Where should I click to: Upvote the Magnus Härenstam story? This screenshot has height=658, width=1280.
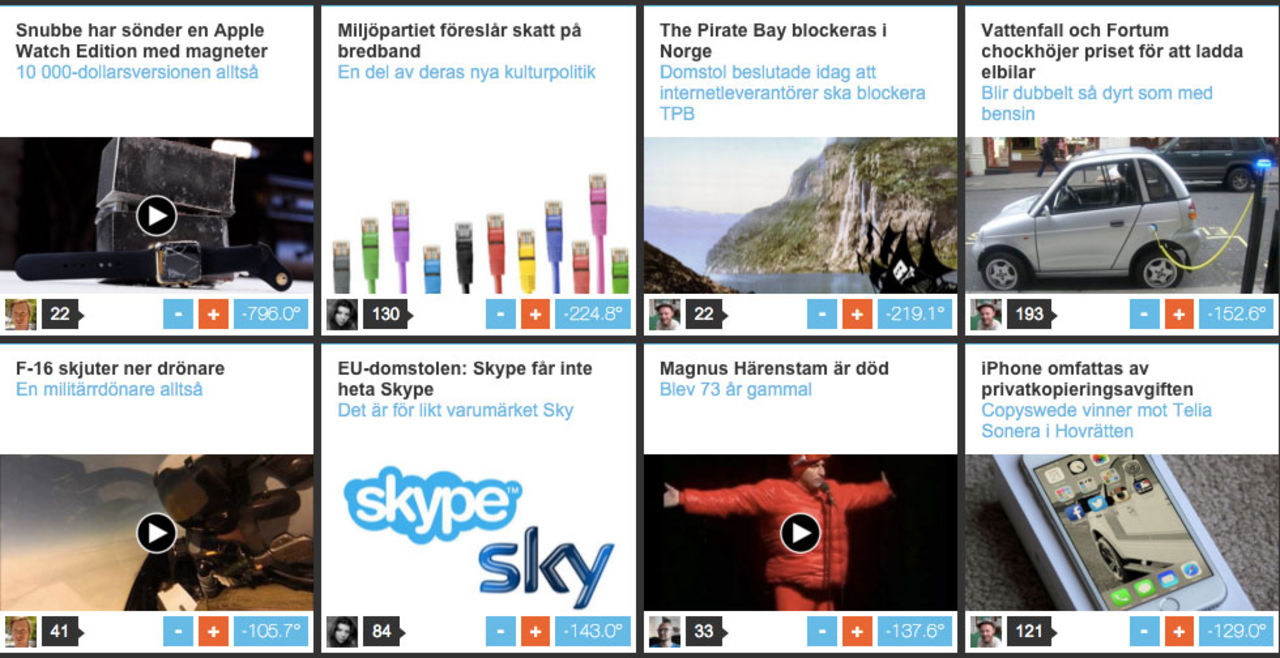[857, 631]
